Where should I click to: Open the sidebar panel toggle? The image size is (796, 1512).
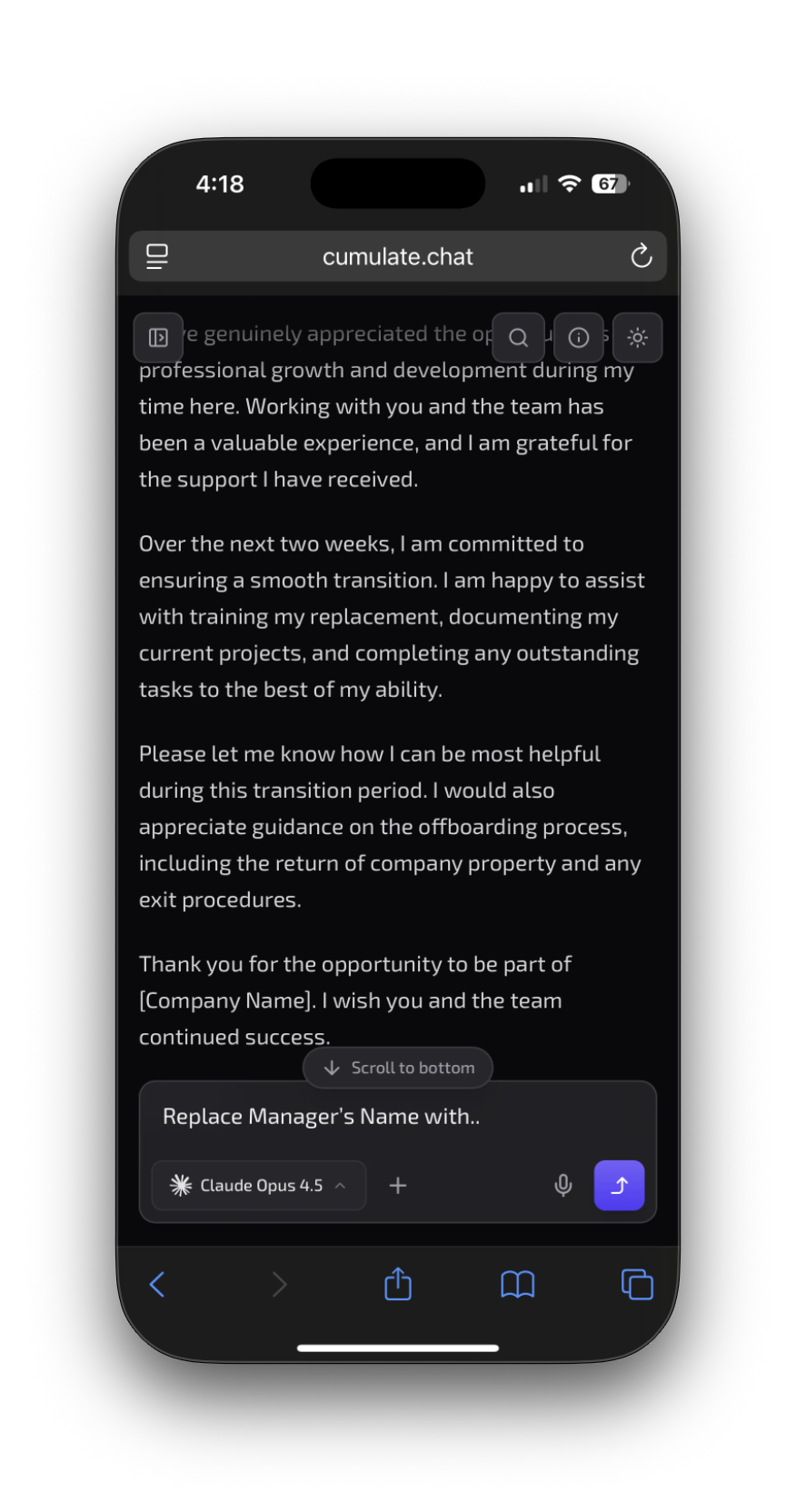tap(158, 338)
